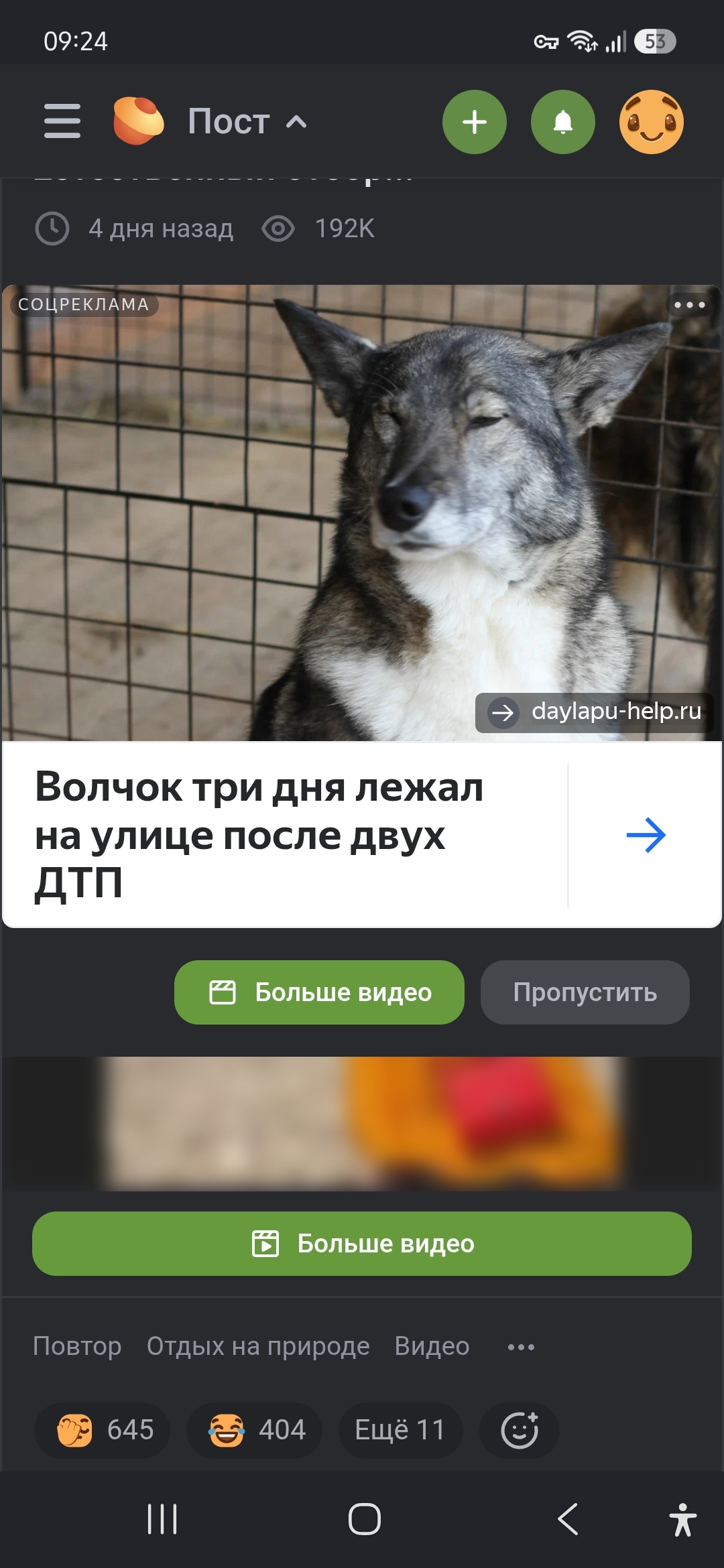Create a new post with plus button
This screenshot has height=1568, width=724.
[475, 122]
